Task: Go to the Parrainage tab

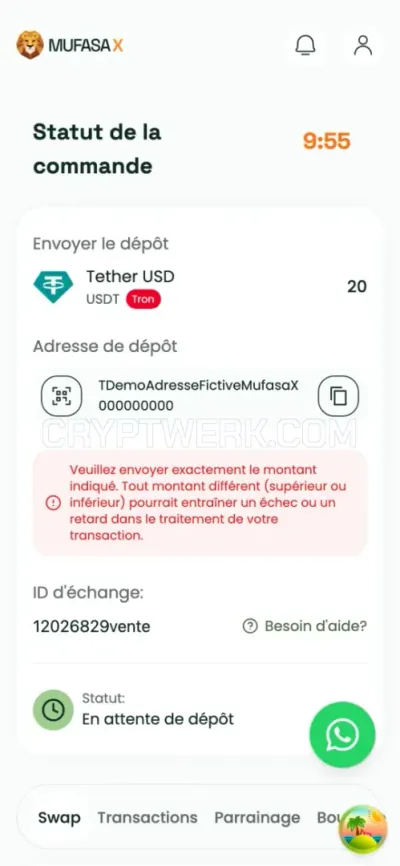Action: pos(257,817)
